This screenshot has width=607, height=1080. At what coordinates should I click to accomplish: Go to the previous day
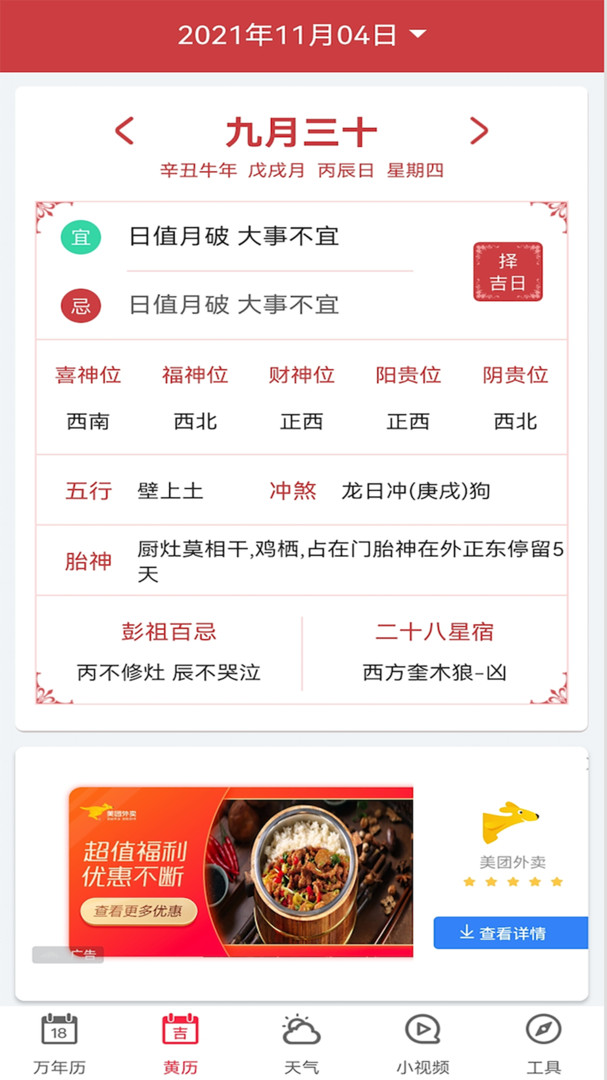124,131
